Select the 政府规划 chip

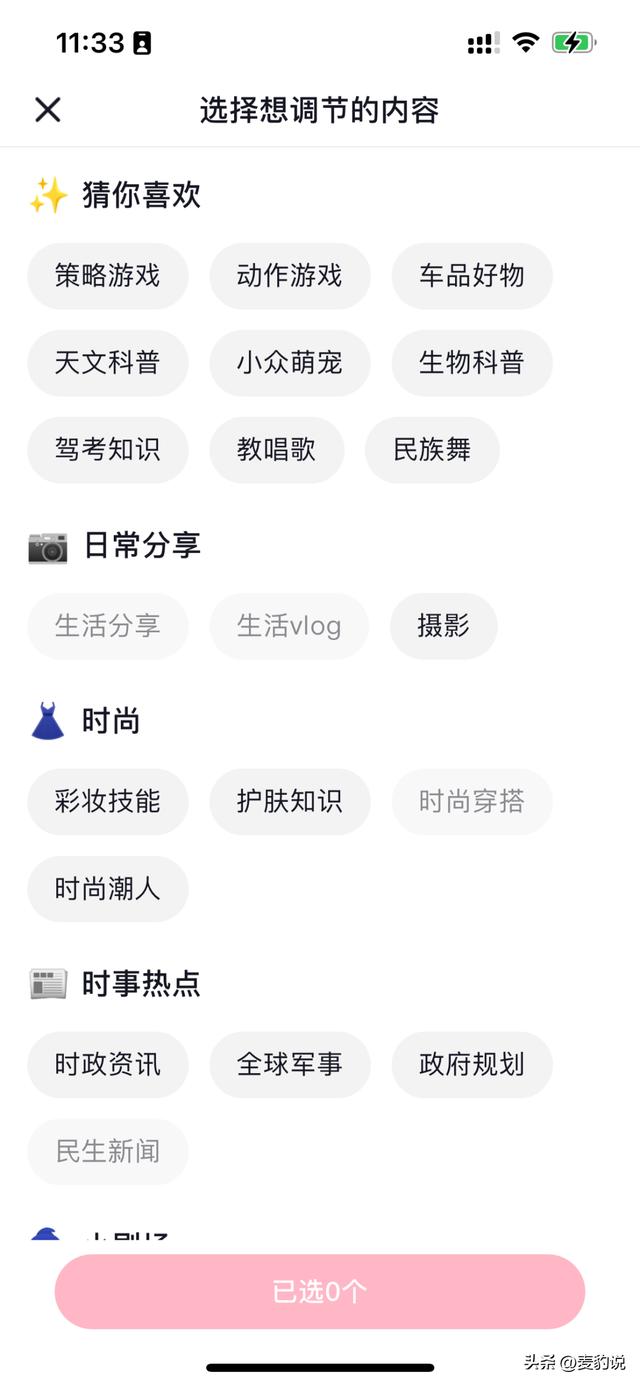tap(471, 1065)
